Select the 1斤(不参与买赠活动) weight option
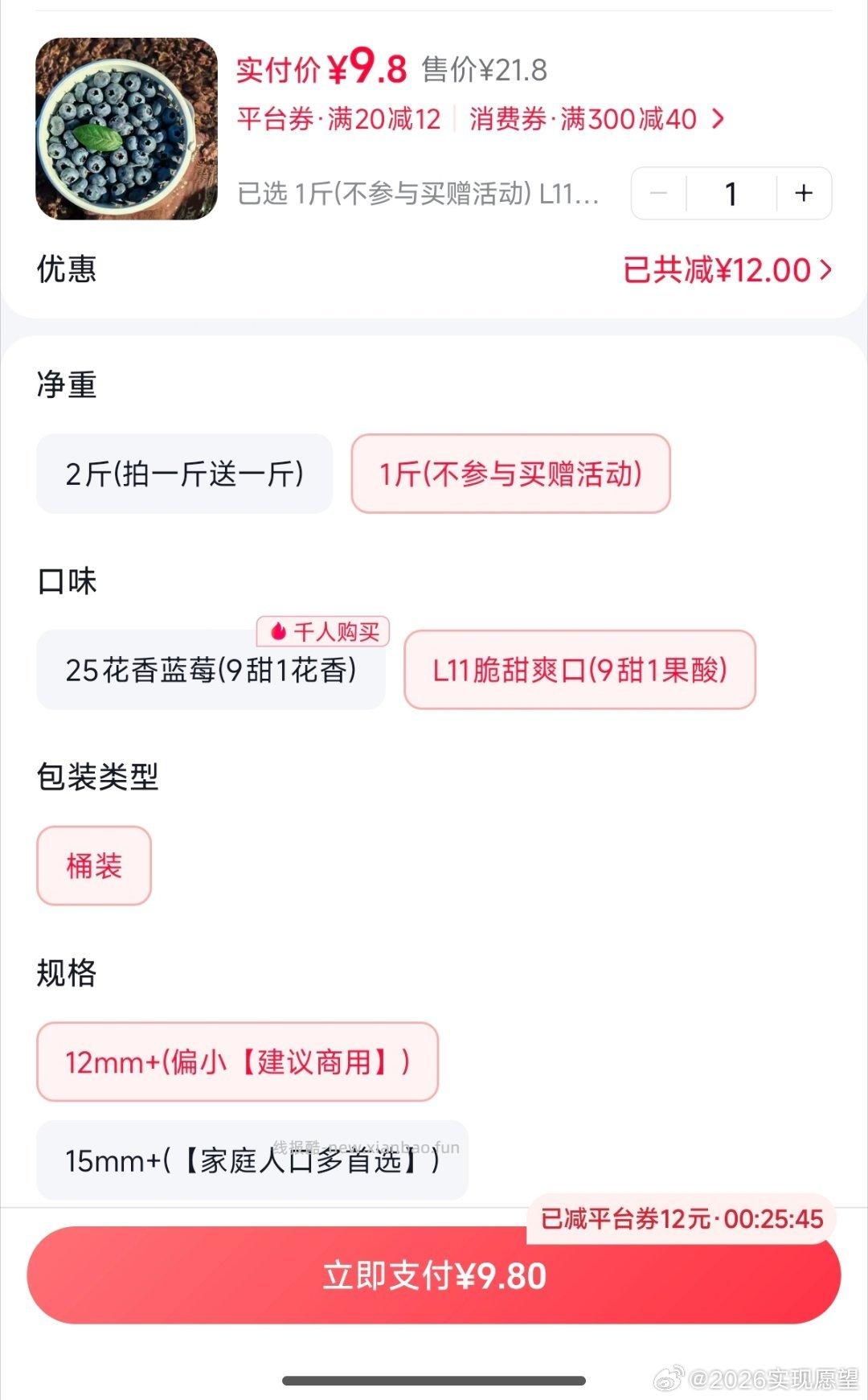This screenshot has width=868, height=1400. click(x=511, y=474)
